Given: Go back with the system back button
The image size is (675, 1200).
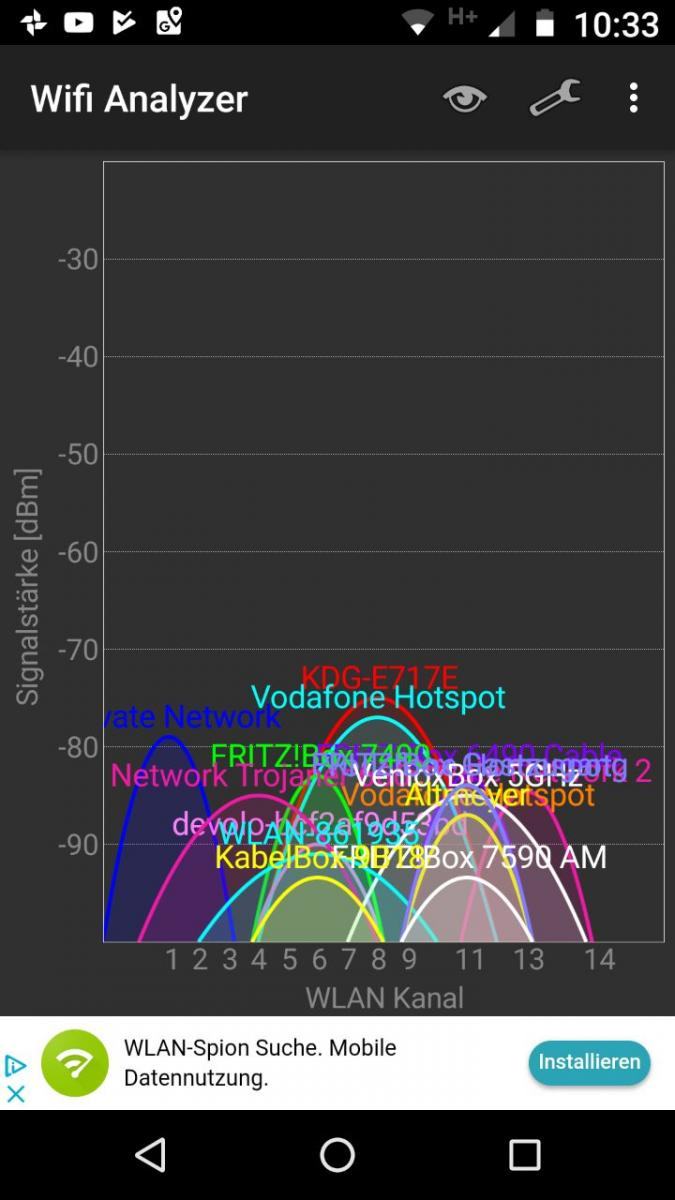Looking at the screenshot, I should pos(150,1155).
